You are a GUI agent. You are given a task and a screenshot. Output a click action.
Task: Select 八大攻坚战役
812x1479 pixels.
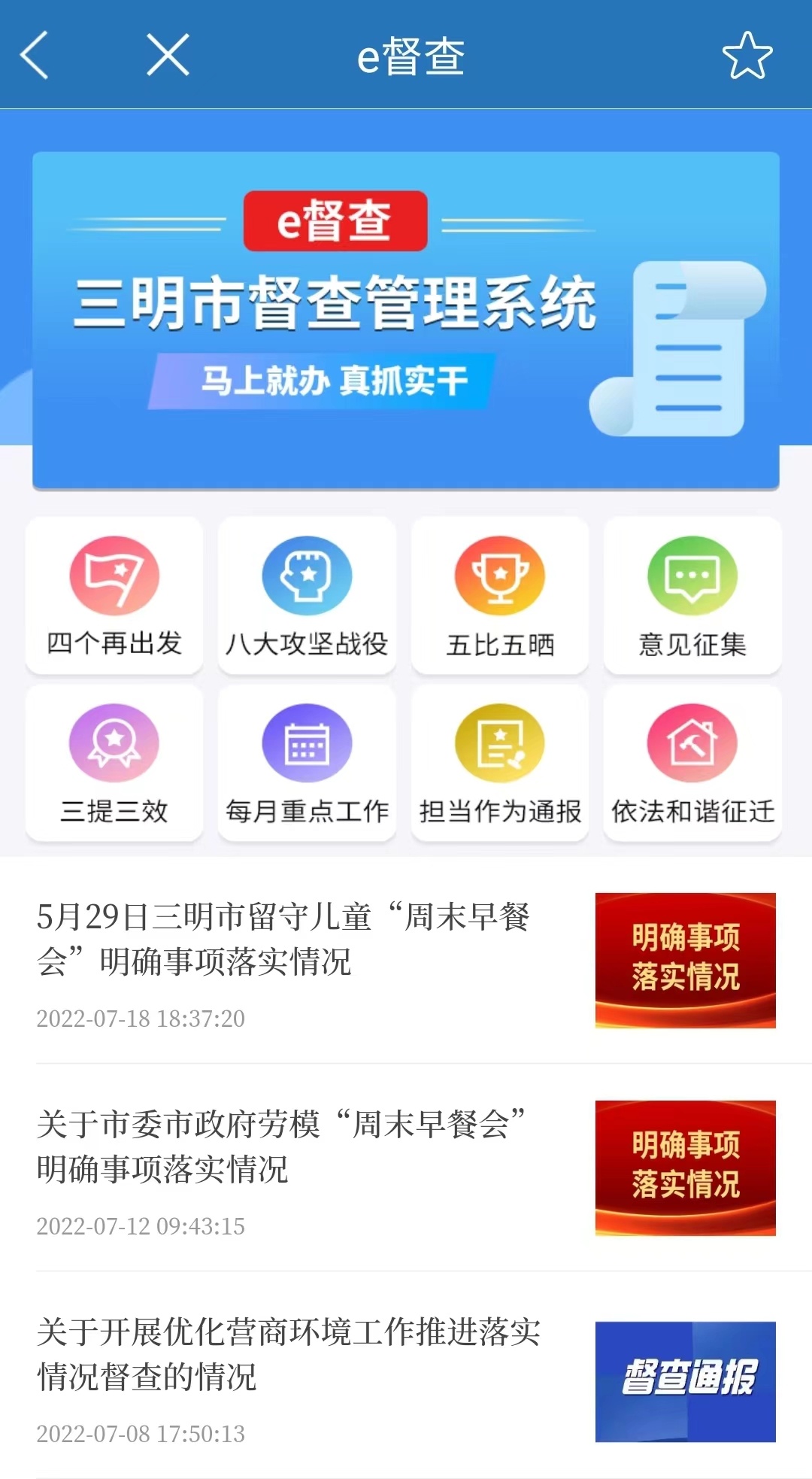(307, 595)
